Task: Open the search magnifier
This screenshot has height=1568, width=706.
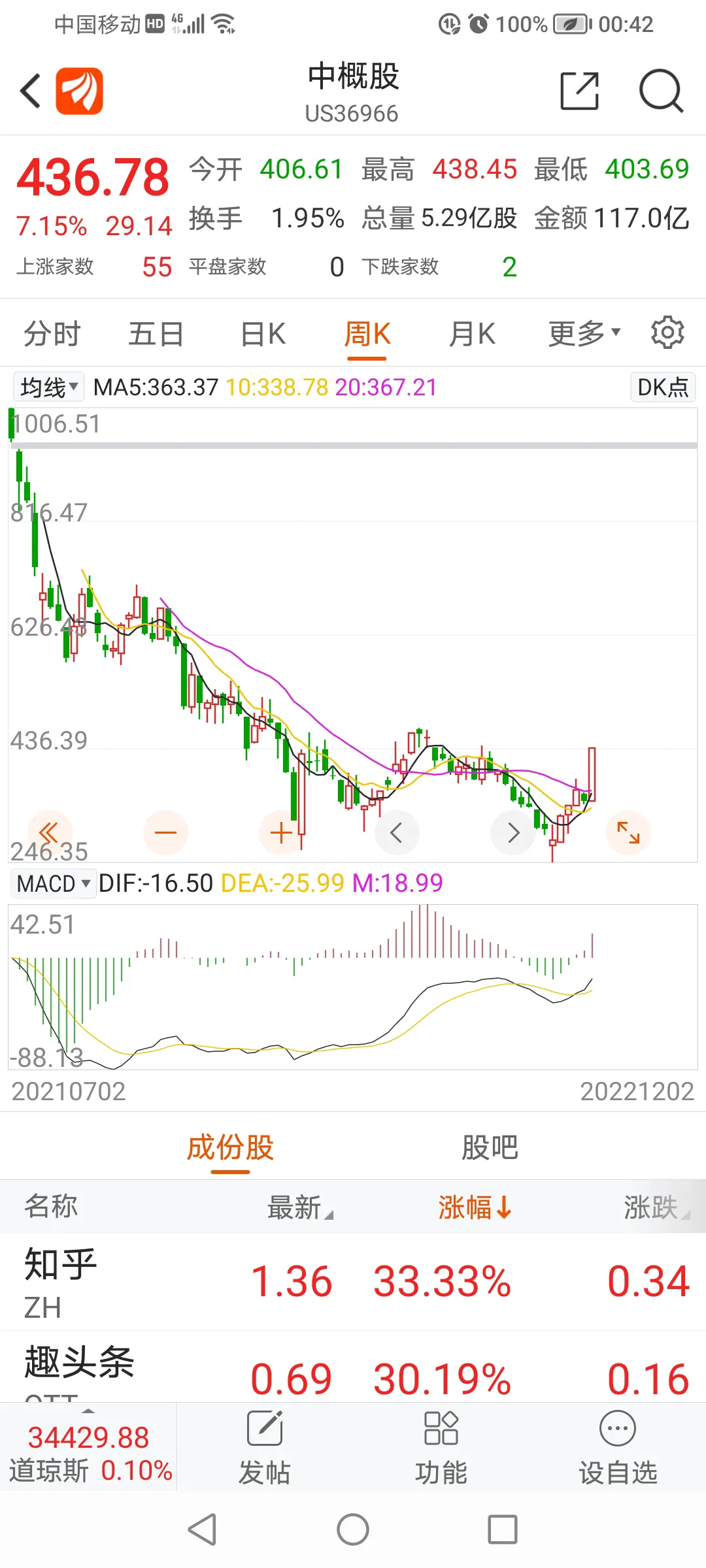Action: [x=661, y=91]
